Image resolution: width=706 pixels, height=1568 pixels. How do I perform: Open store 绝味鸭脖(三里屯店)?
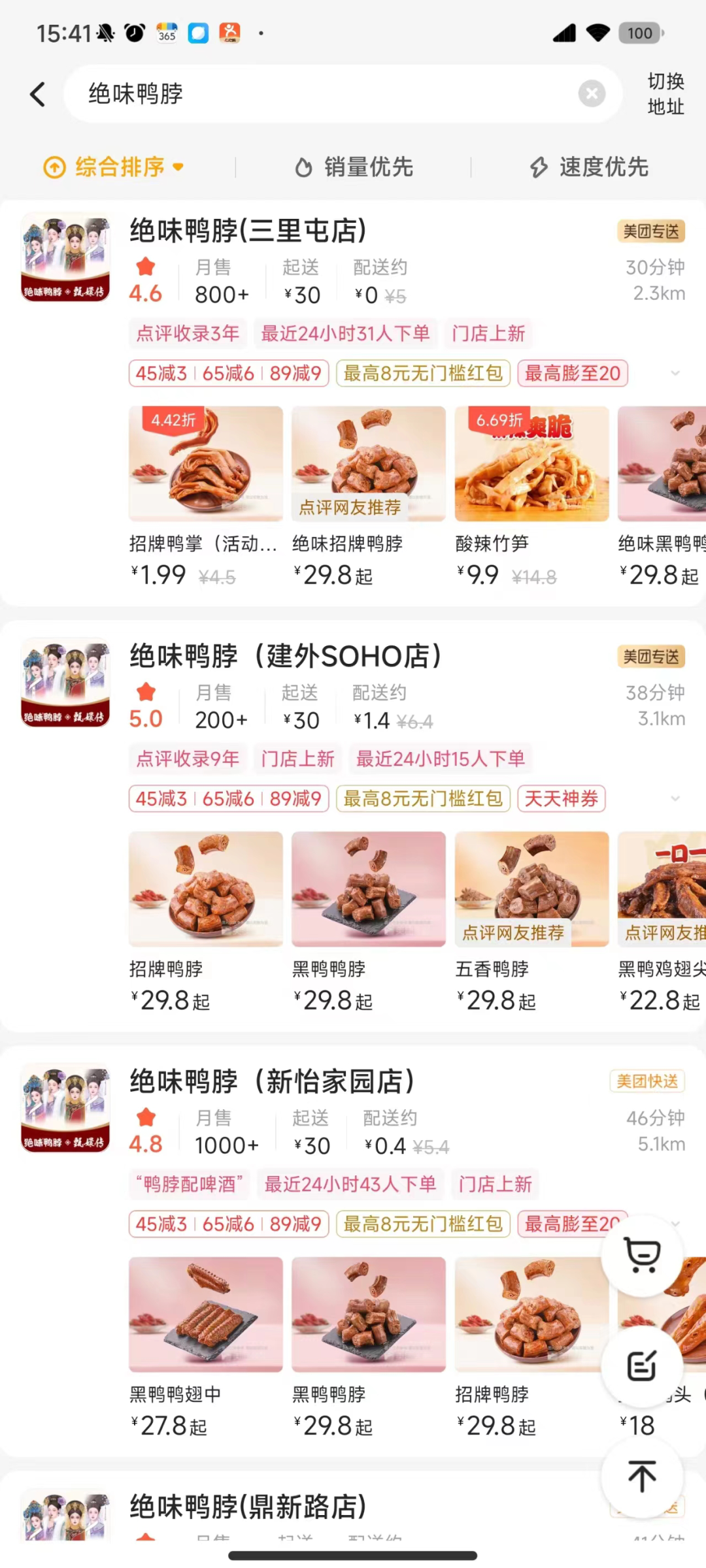248,231
